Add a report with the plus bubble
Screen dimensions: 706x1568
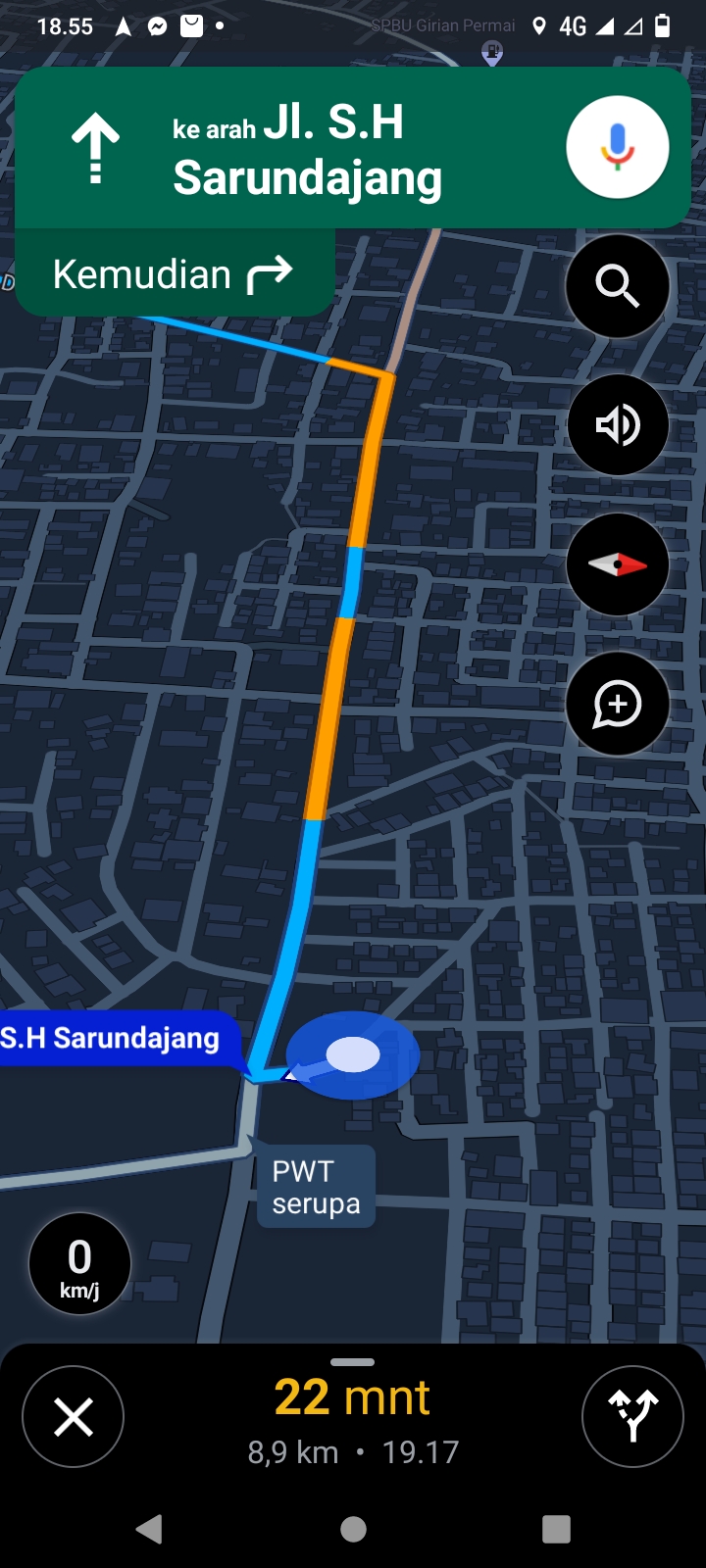[618, 704]
